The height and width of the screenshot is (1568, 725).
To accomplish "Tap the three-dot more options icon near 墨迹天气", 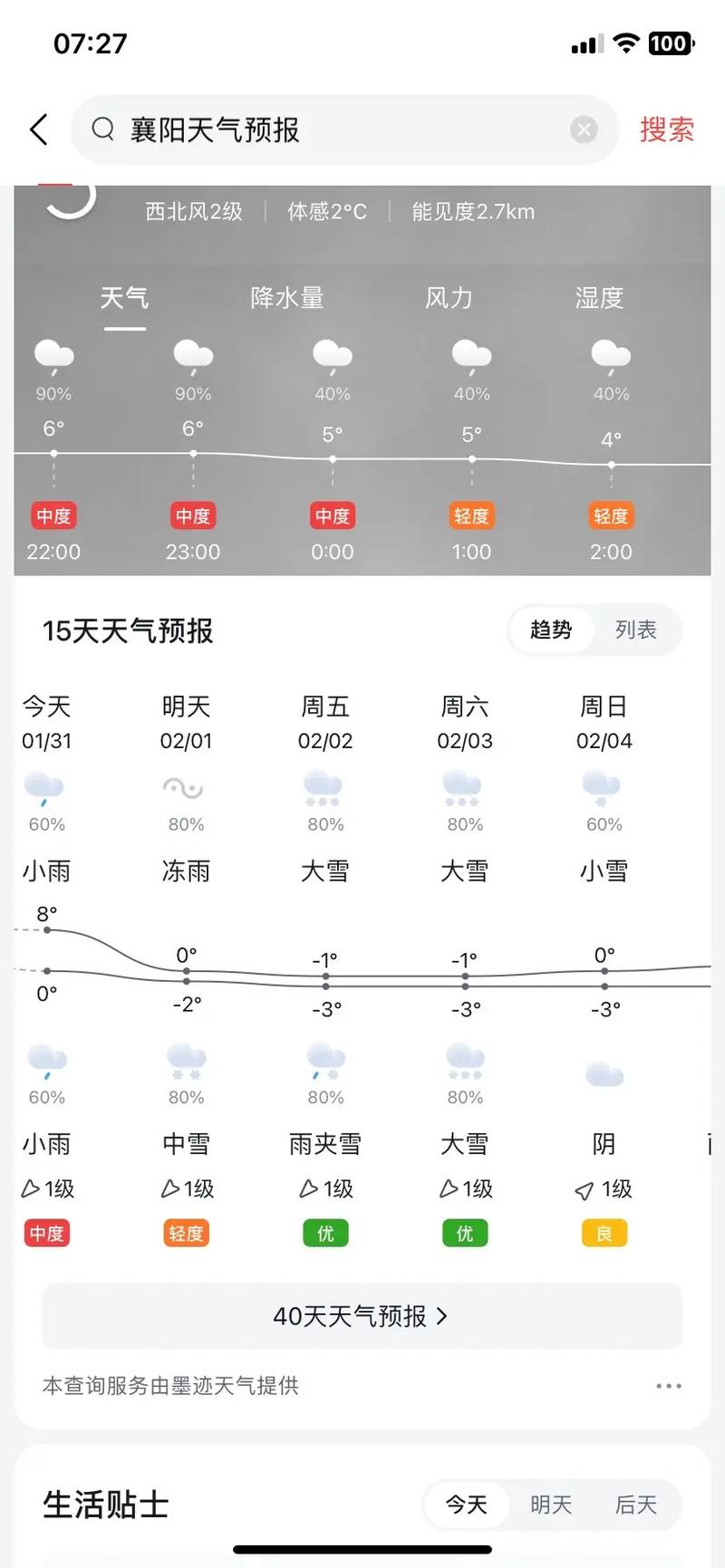I will click(668, 1385).
